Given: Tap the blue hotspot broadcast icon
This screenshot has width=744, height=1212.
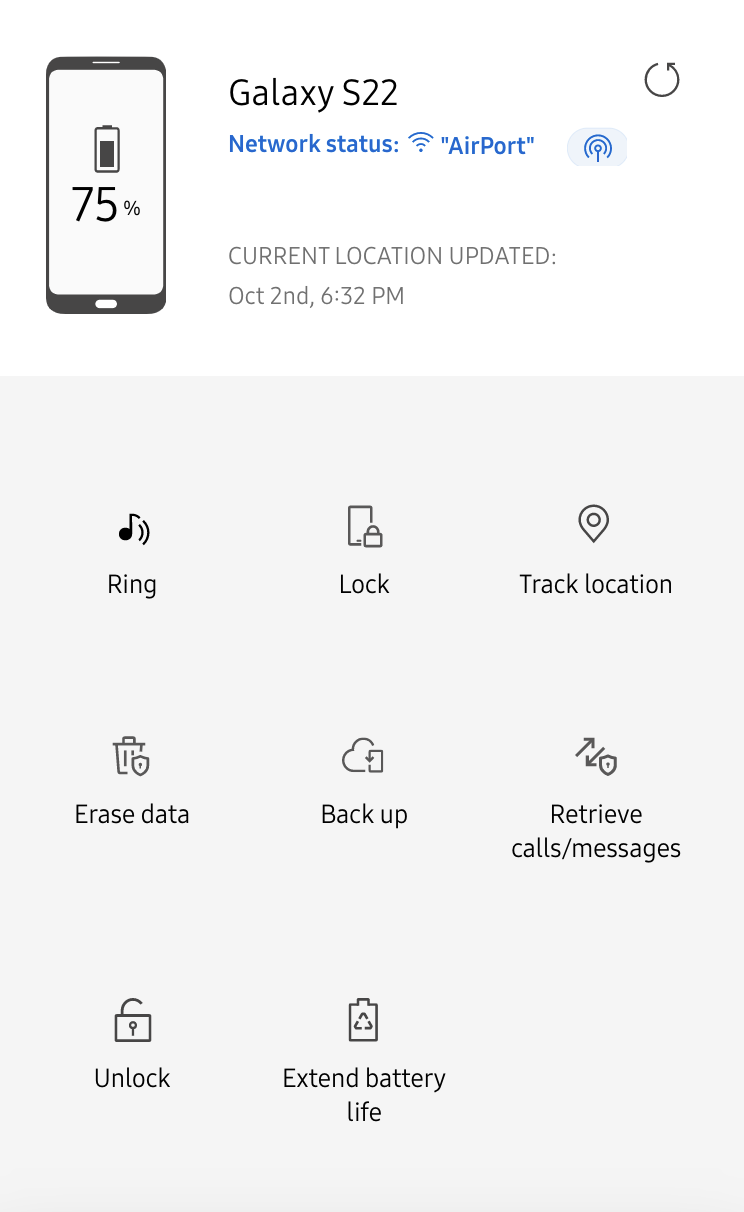Looking at the screenshot, I should (x=597, y=146).
